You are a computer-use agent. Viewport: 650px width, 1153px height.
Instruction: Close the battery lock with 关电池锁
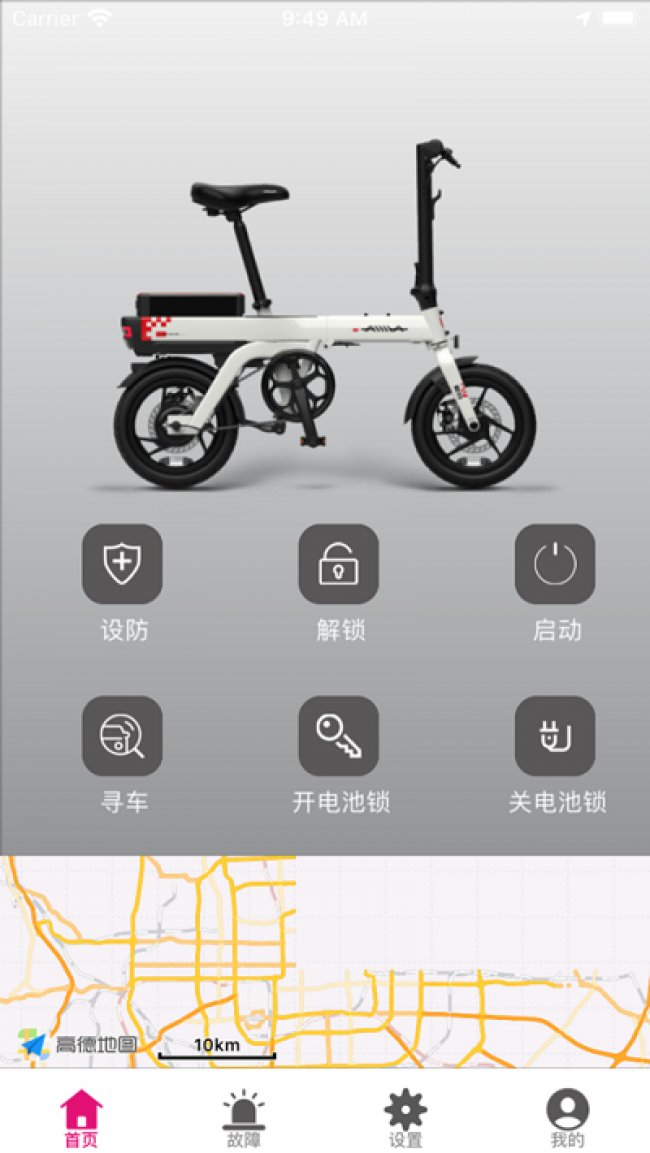555,737
